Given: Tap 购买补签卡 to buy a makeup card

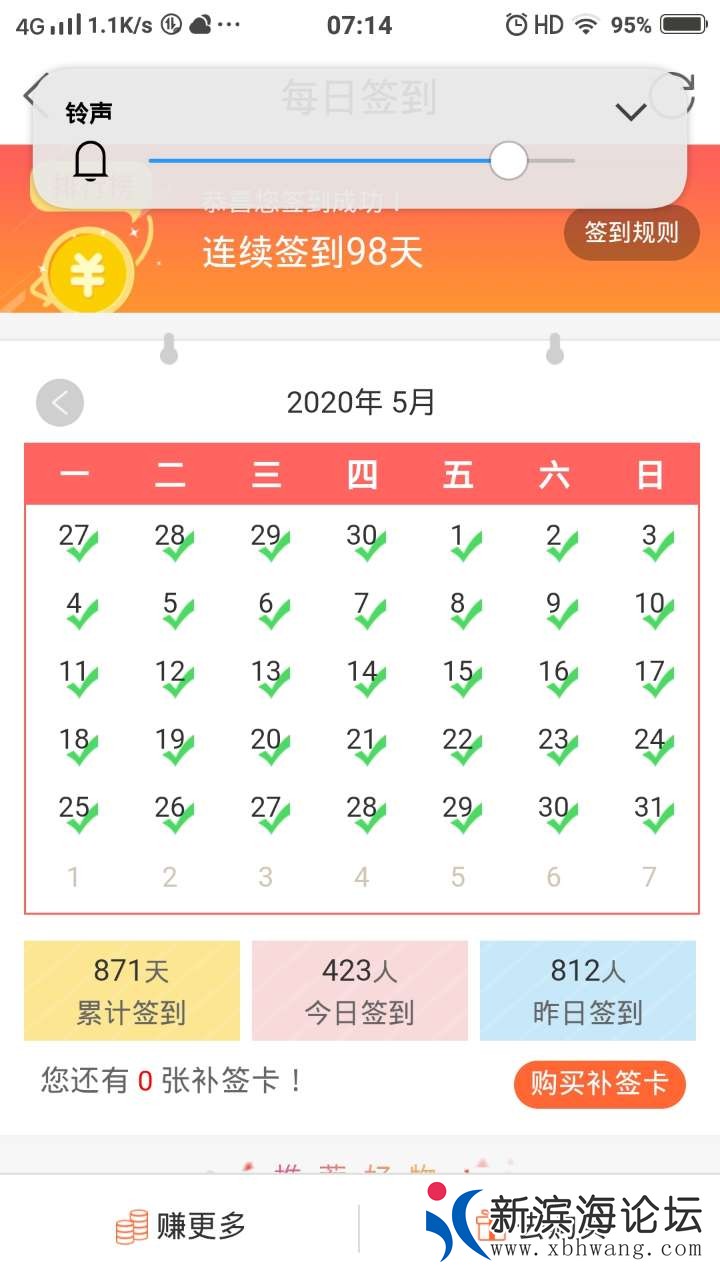Looking at the screenshot, I should point(599,1084).
